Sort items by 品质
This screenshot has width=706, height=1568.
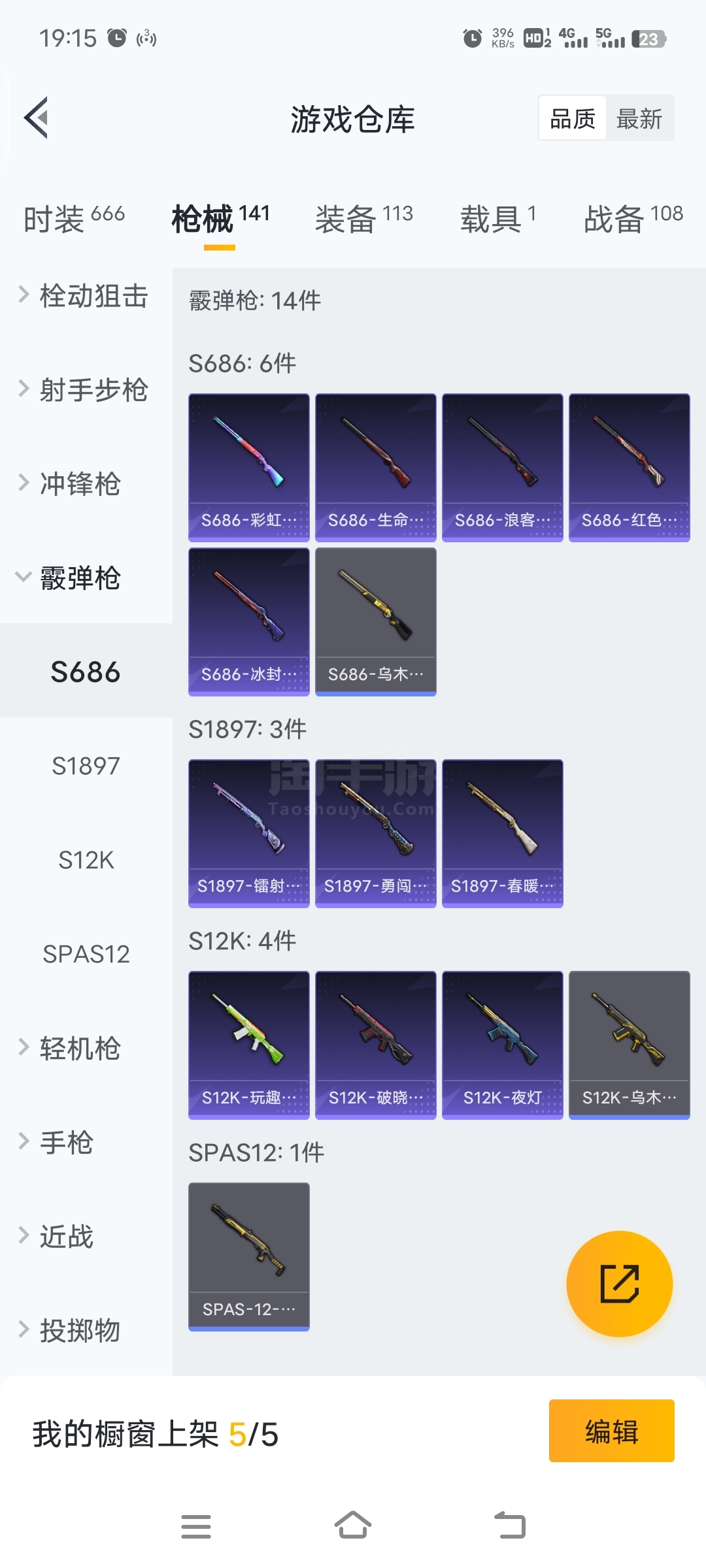pyautogui.click(x=573, y=119)
